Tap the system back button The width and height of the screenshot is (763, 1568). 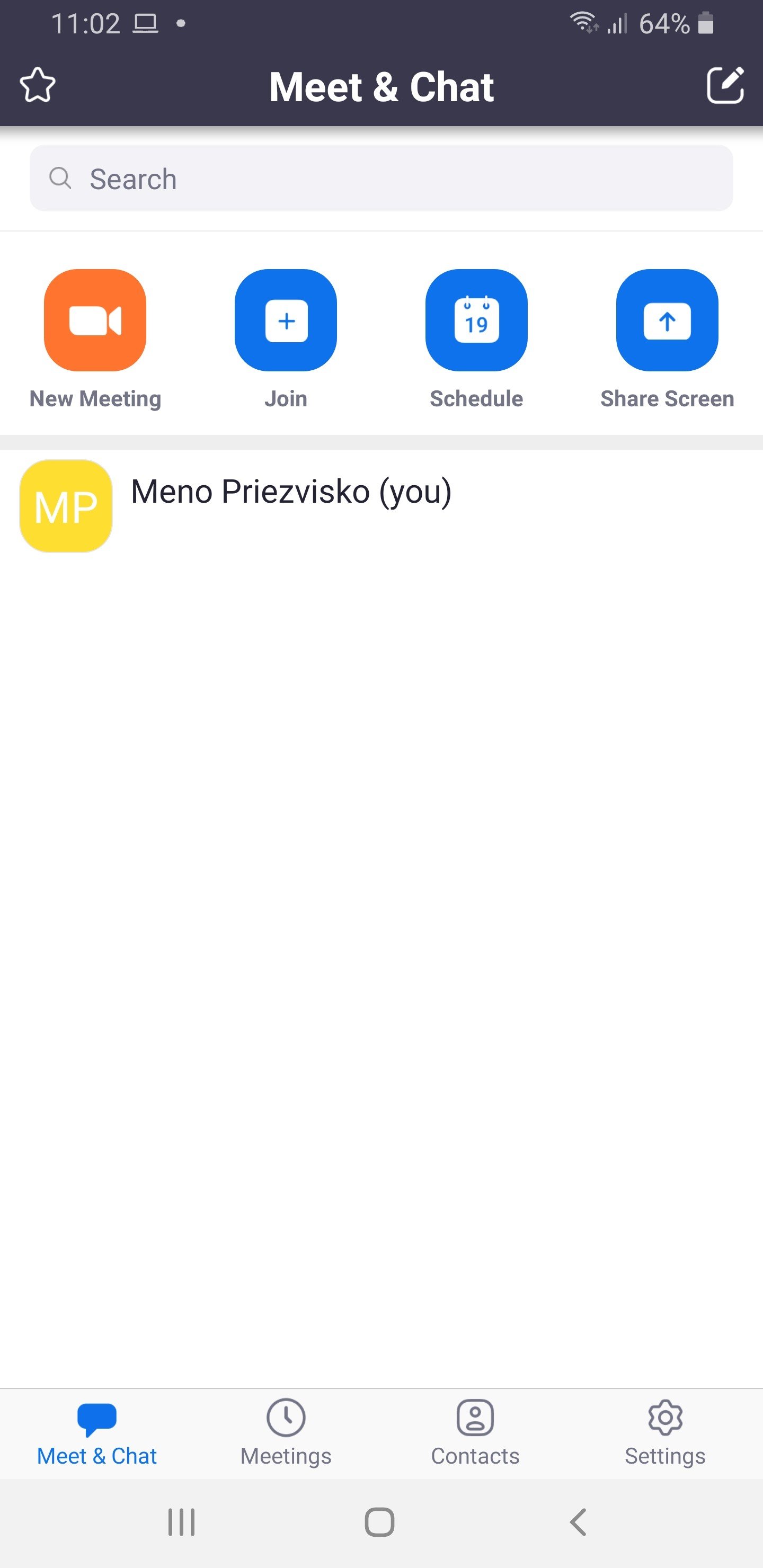578,1522
